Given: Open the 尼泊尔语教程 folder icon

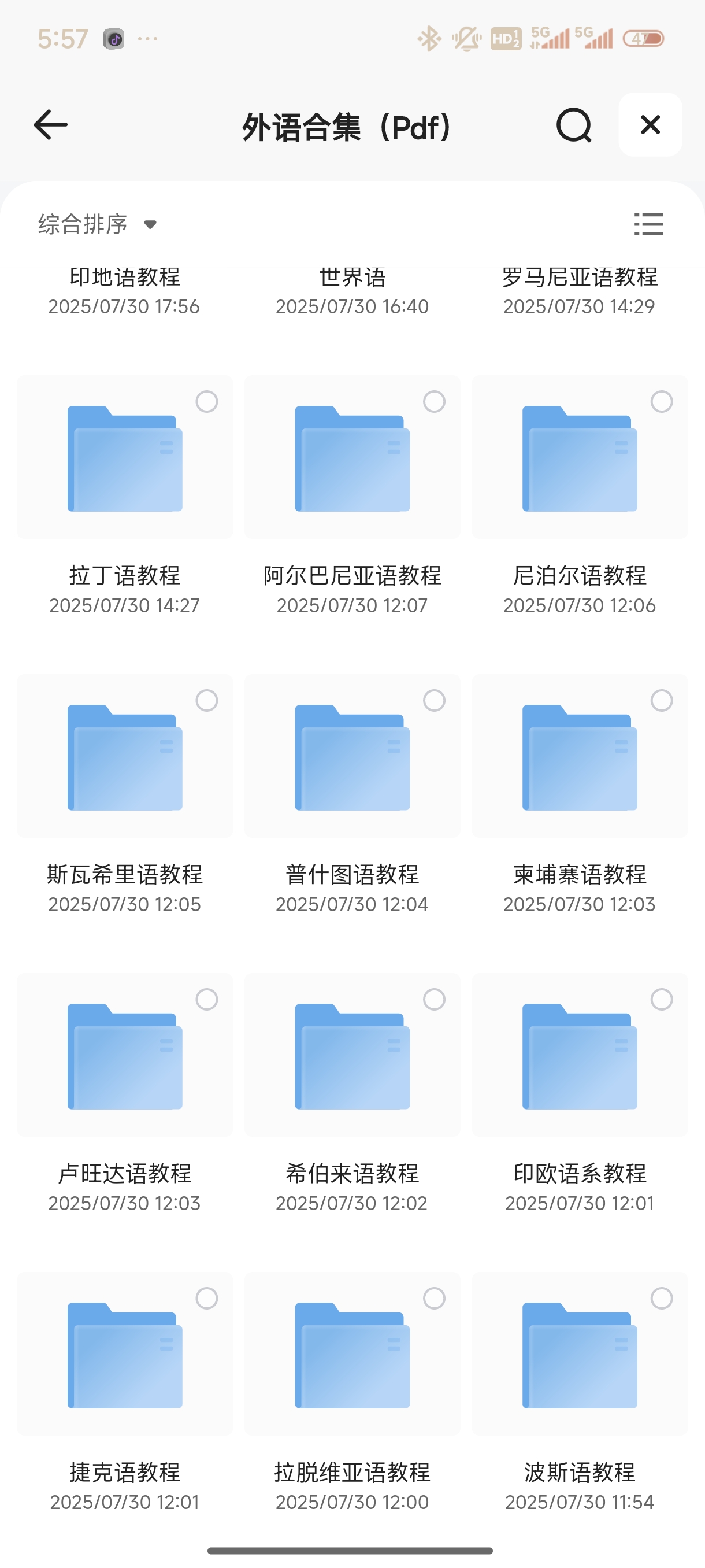Looking at the screenshot, I should coord(579,460).
